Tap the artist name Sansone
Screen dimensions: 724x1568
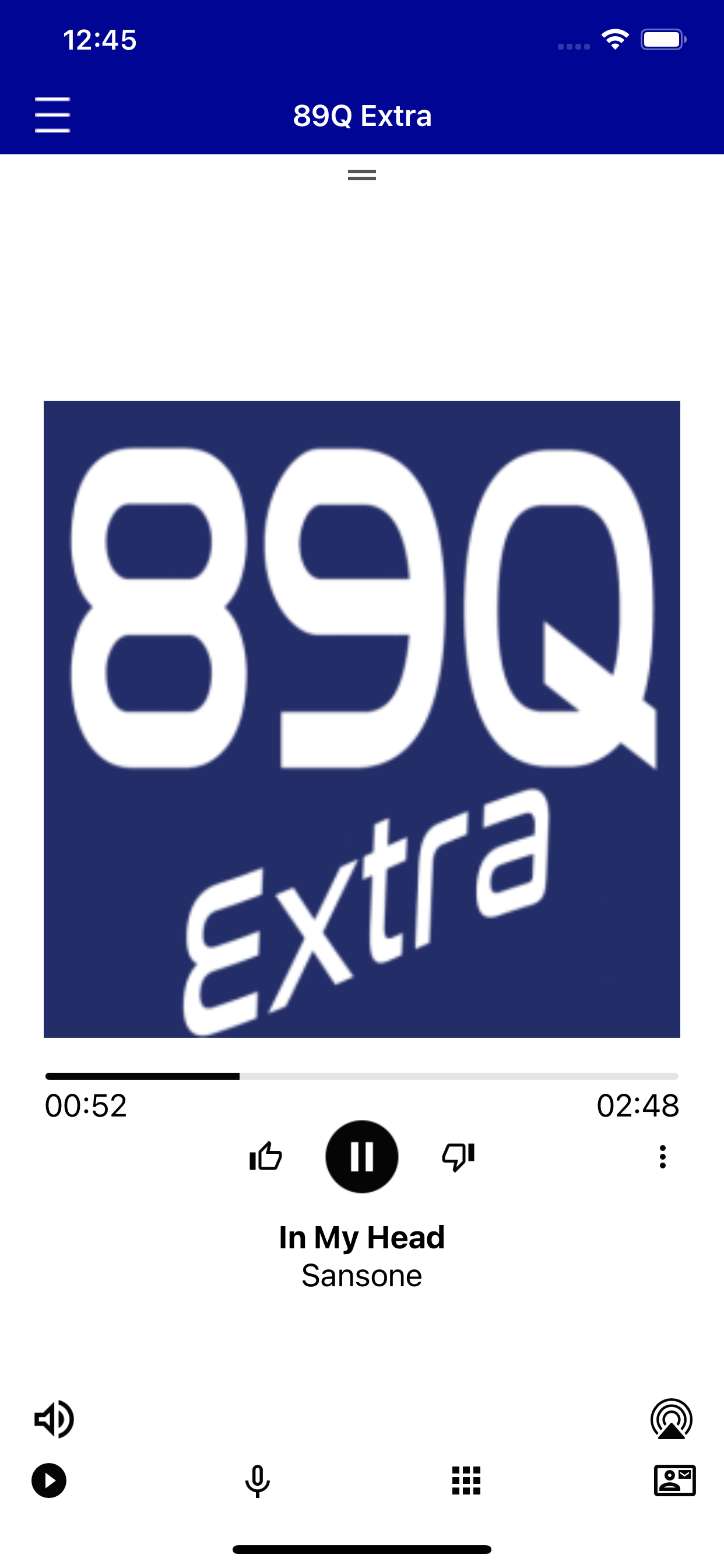(x=361, y=1275)
